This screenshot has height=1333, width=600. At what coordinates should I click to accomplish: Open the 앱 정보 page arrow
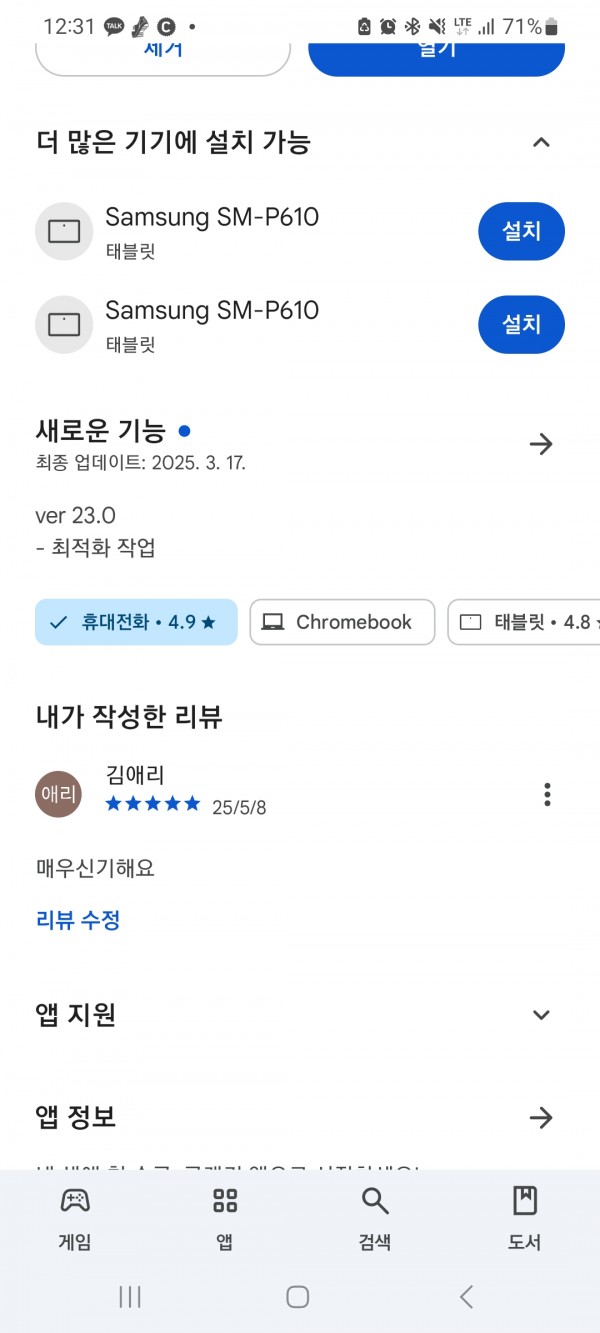click(x=541, y=1117)
